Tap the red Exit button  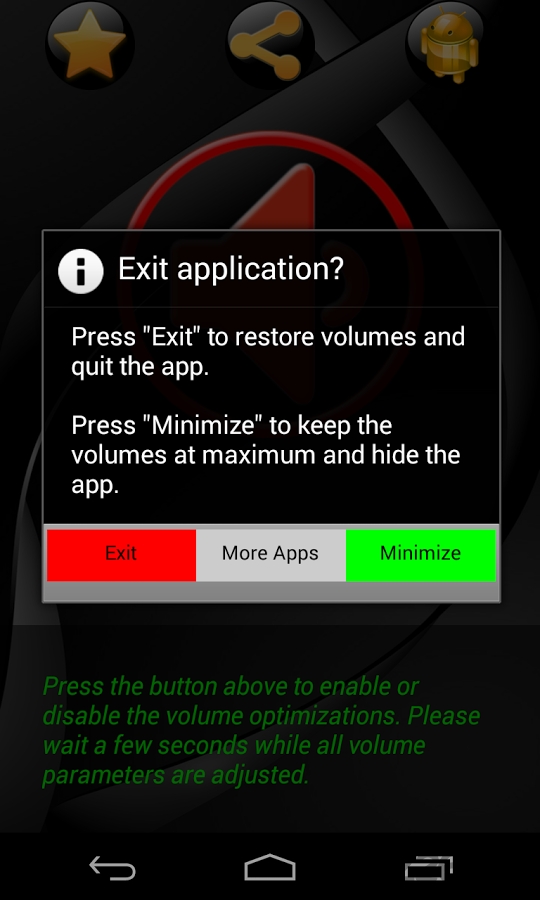pos(122,554)
